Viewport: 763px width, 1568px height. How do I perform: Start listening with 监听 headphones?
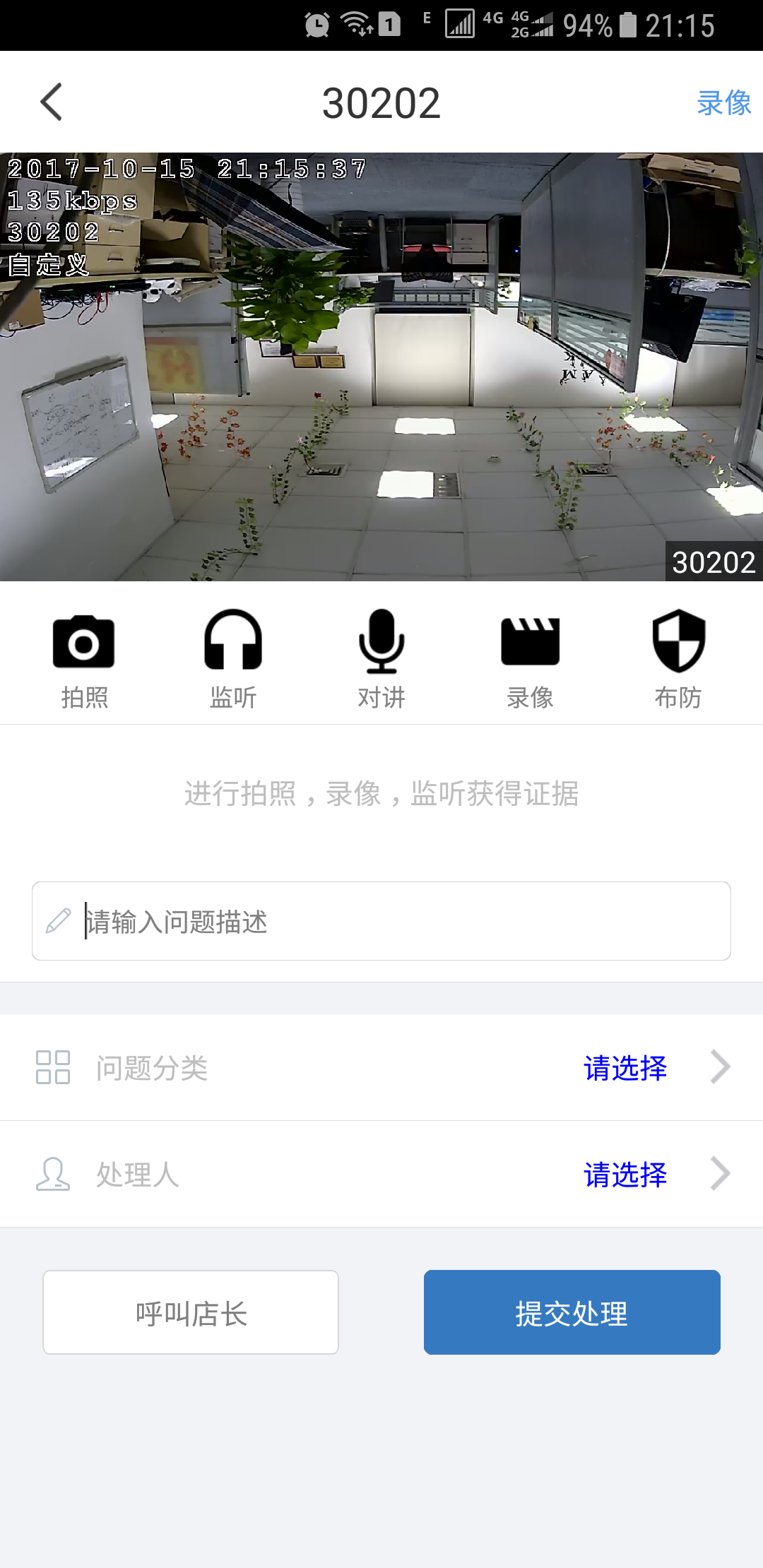click(x=233, y=657)
